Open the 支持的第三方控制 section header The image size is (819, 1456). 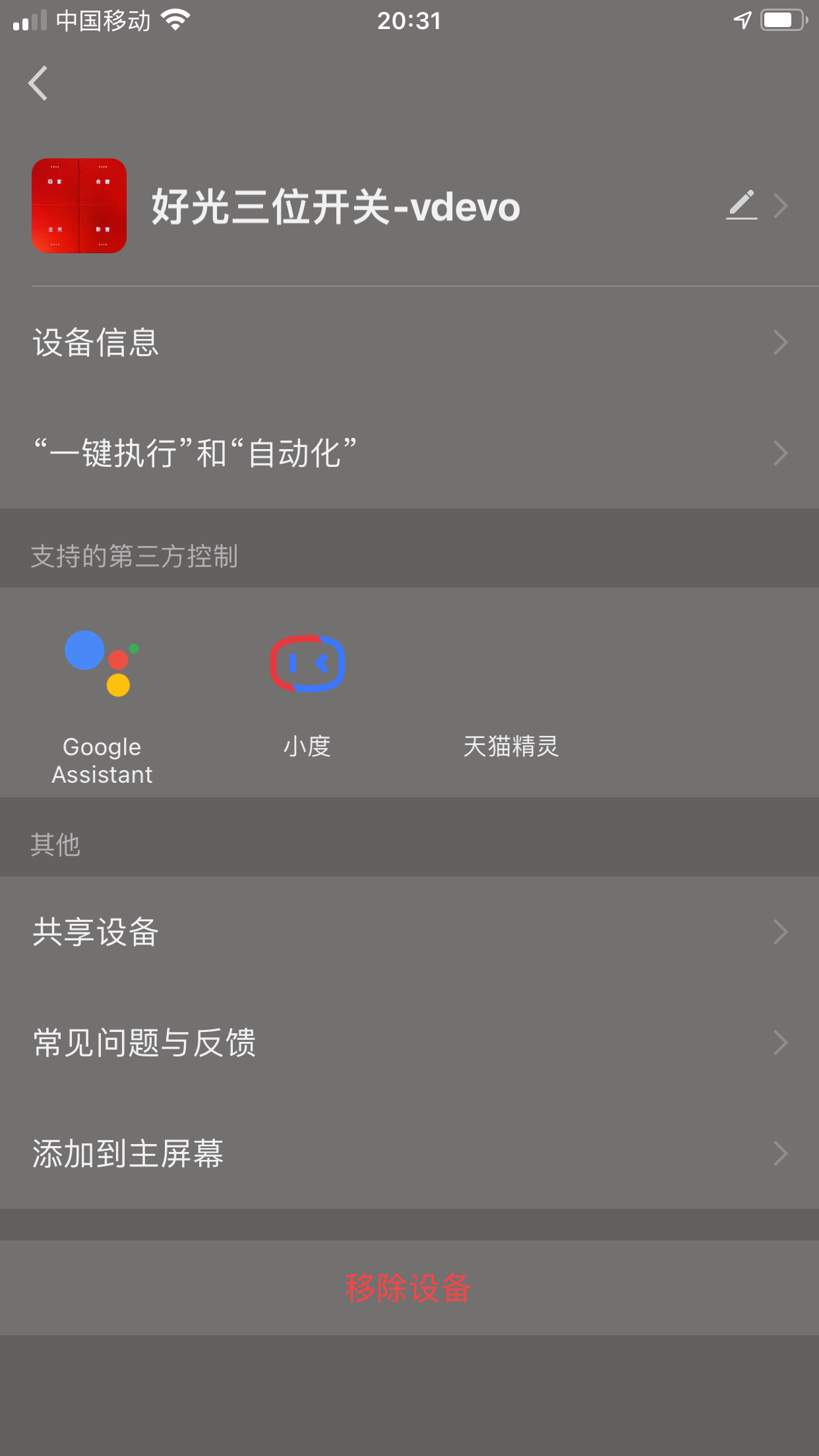point(135,556)
